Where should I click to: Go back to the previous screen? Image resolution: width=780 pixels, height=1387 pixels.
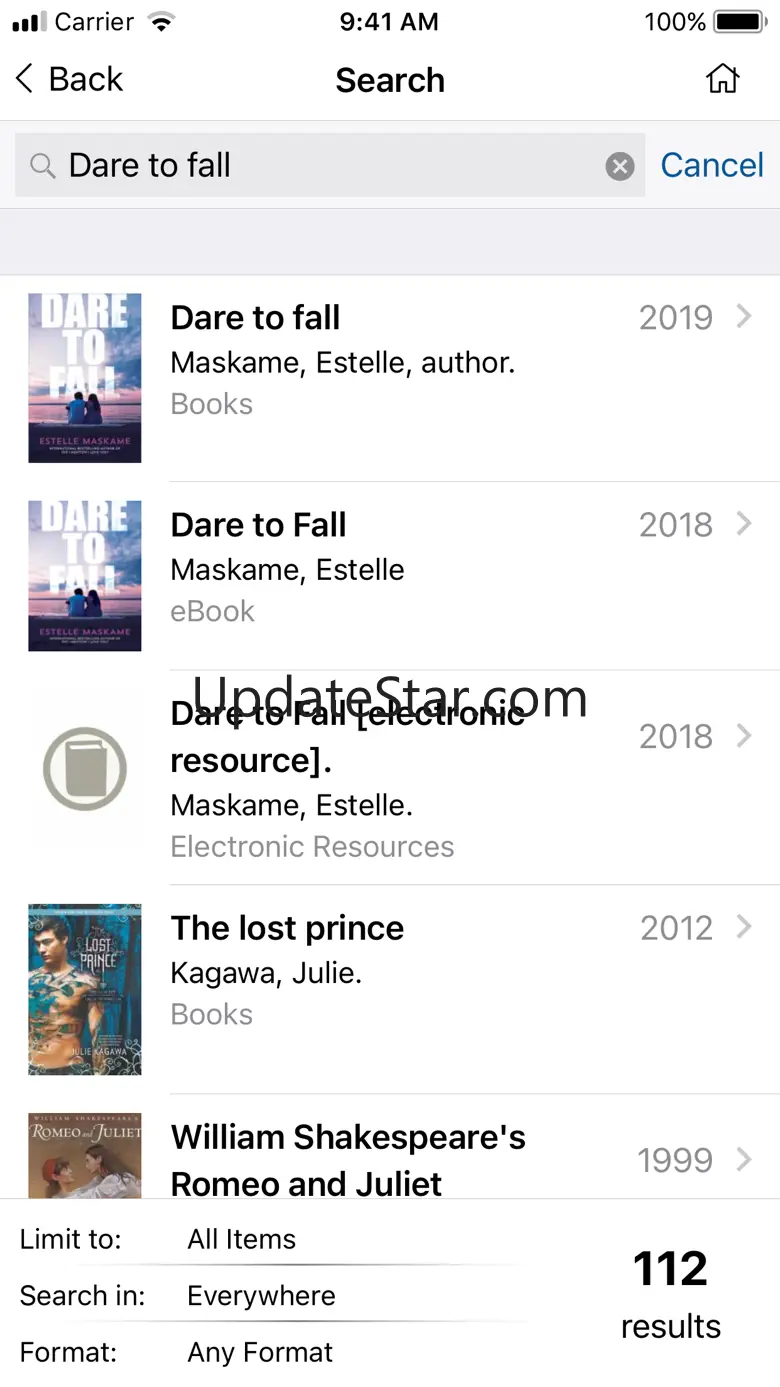point(68,80)
